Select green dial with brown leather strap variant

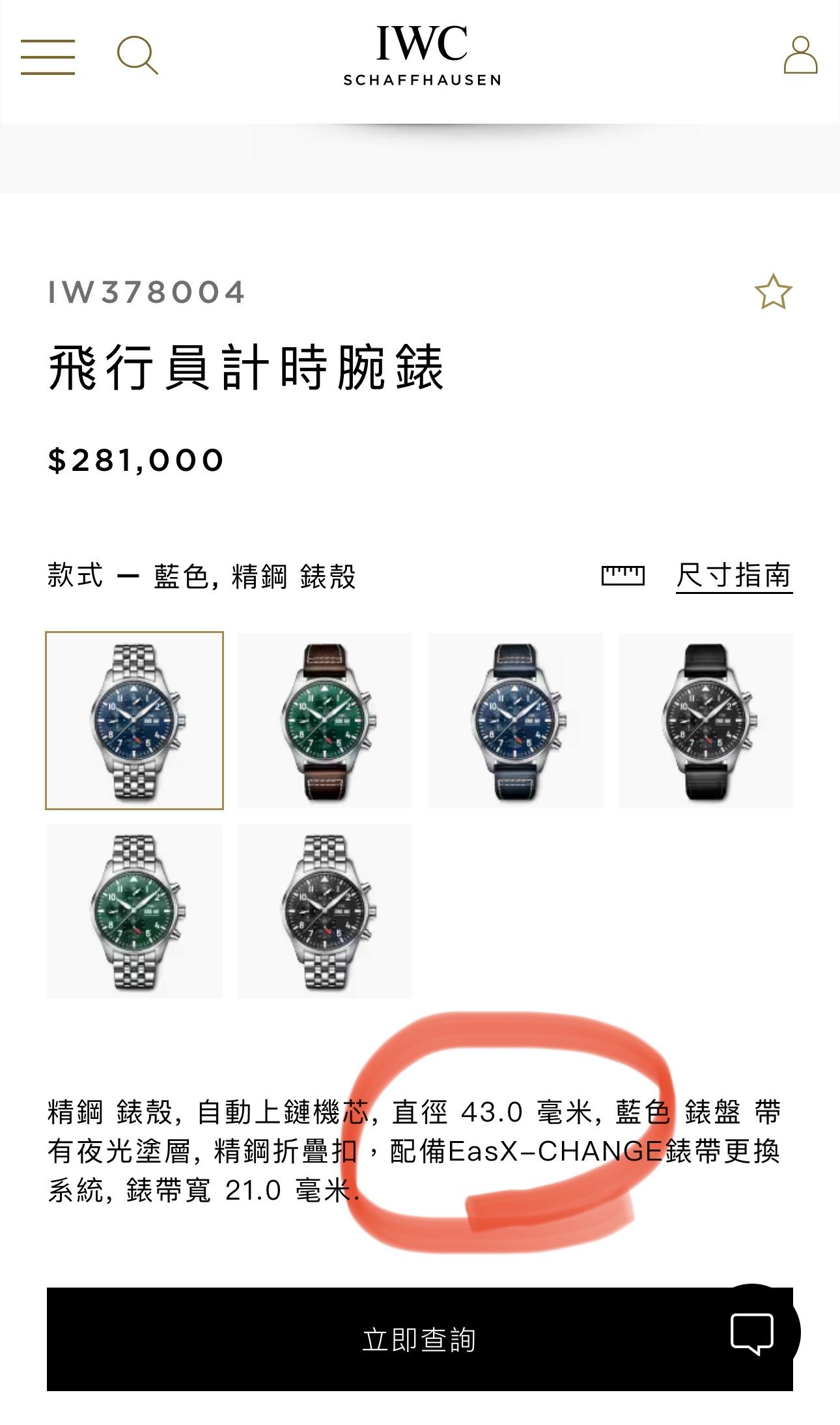[325, 720]
